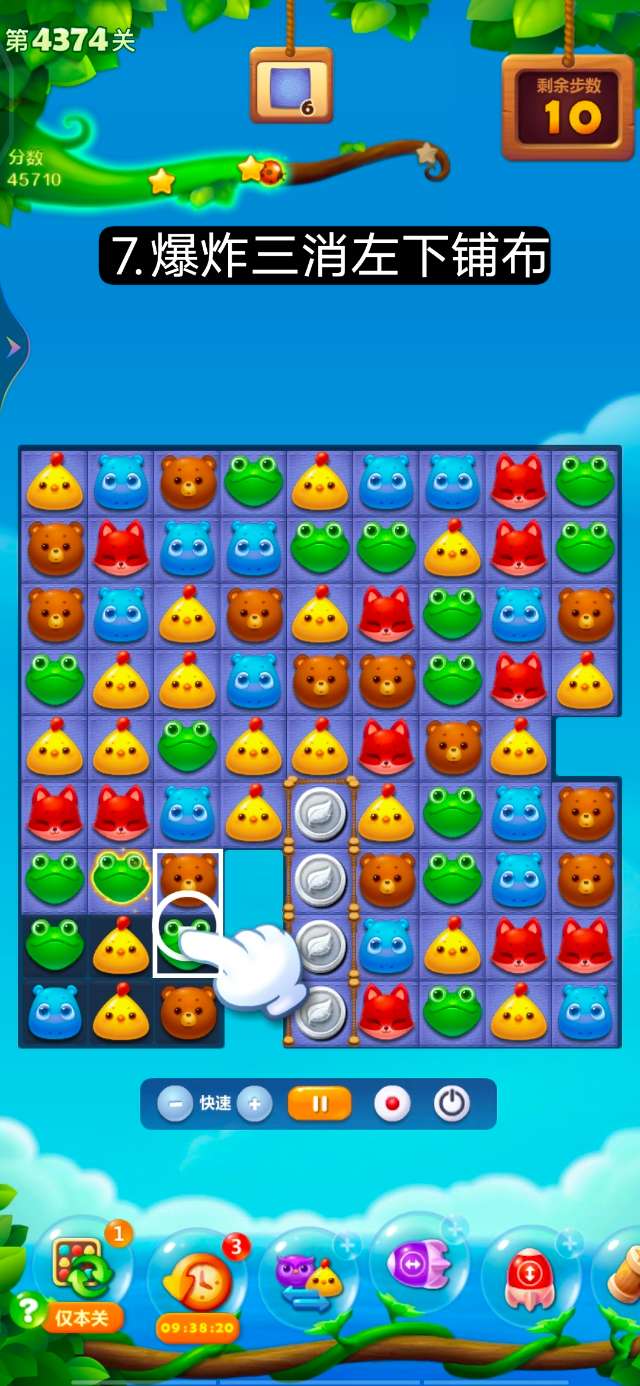Viewport: 640px width, 1386px height.
Task: Increase speed with the plus button
Action: 255,1104
